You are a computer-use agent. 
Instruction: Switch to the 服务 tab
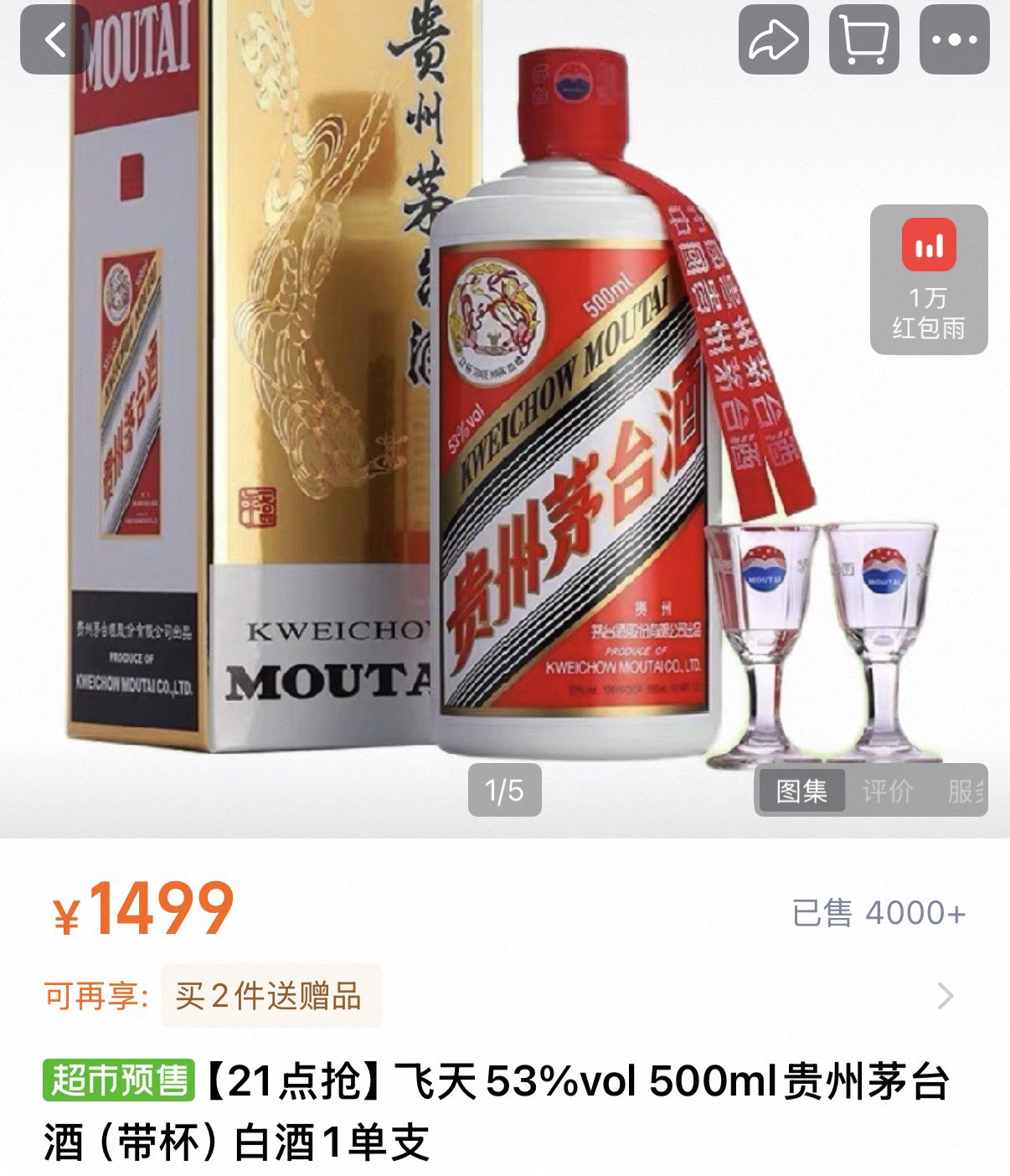click(966, 791)
